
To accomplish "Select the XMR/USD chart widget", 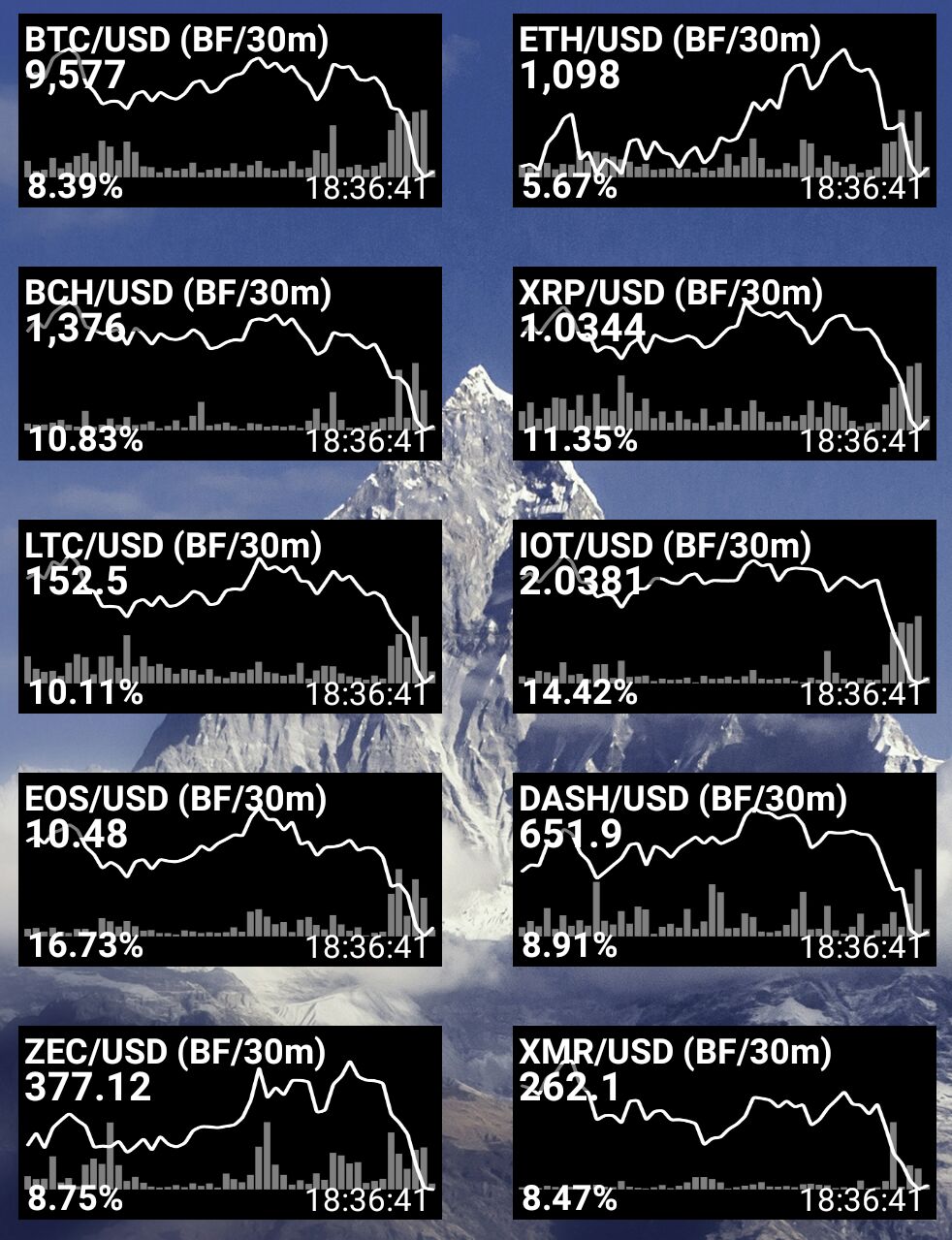I will (724, 1123).
